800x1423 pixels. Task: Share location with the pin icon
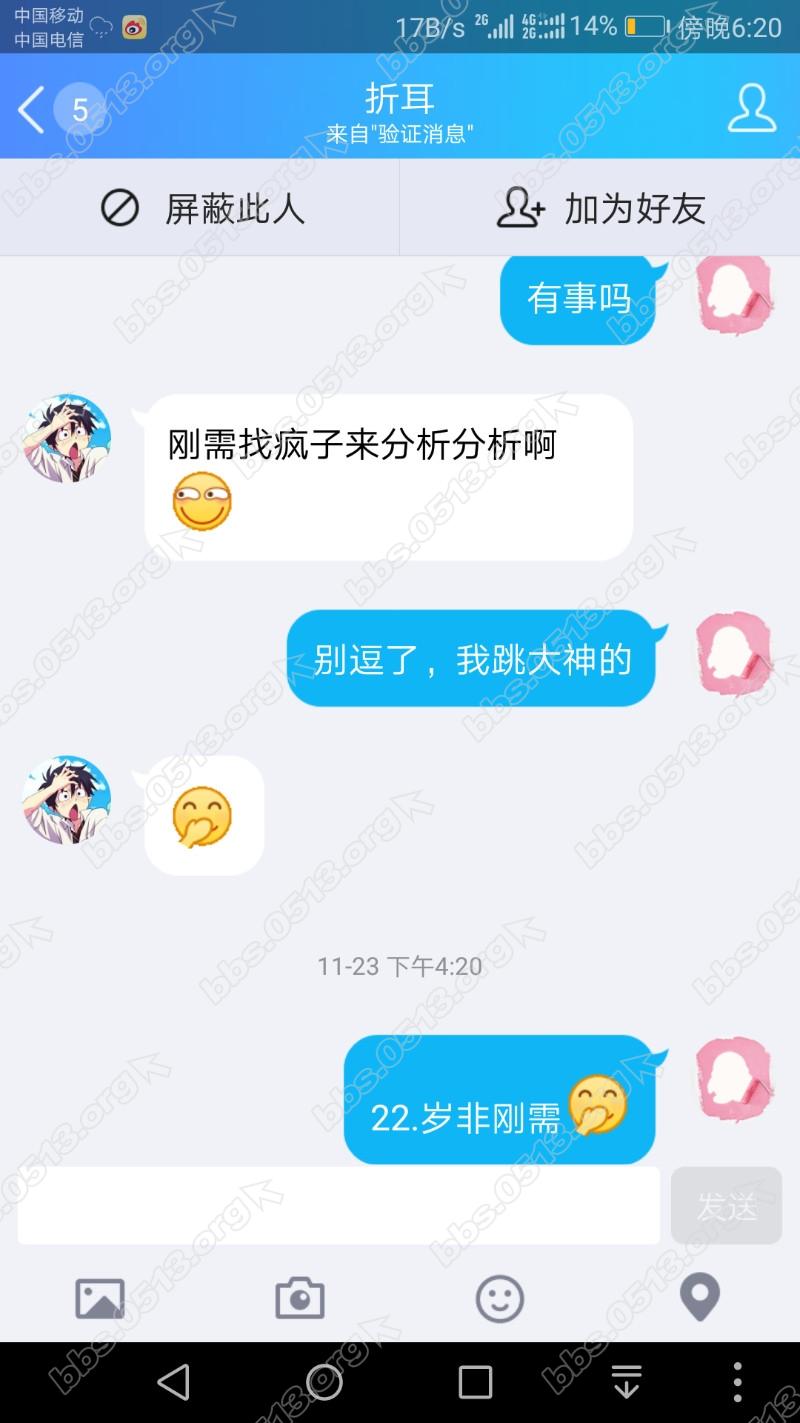tap(699, 1299)
